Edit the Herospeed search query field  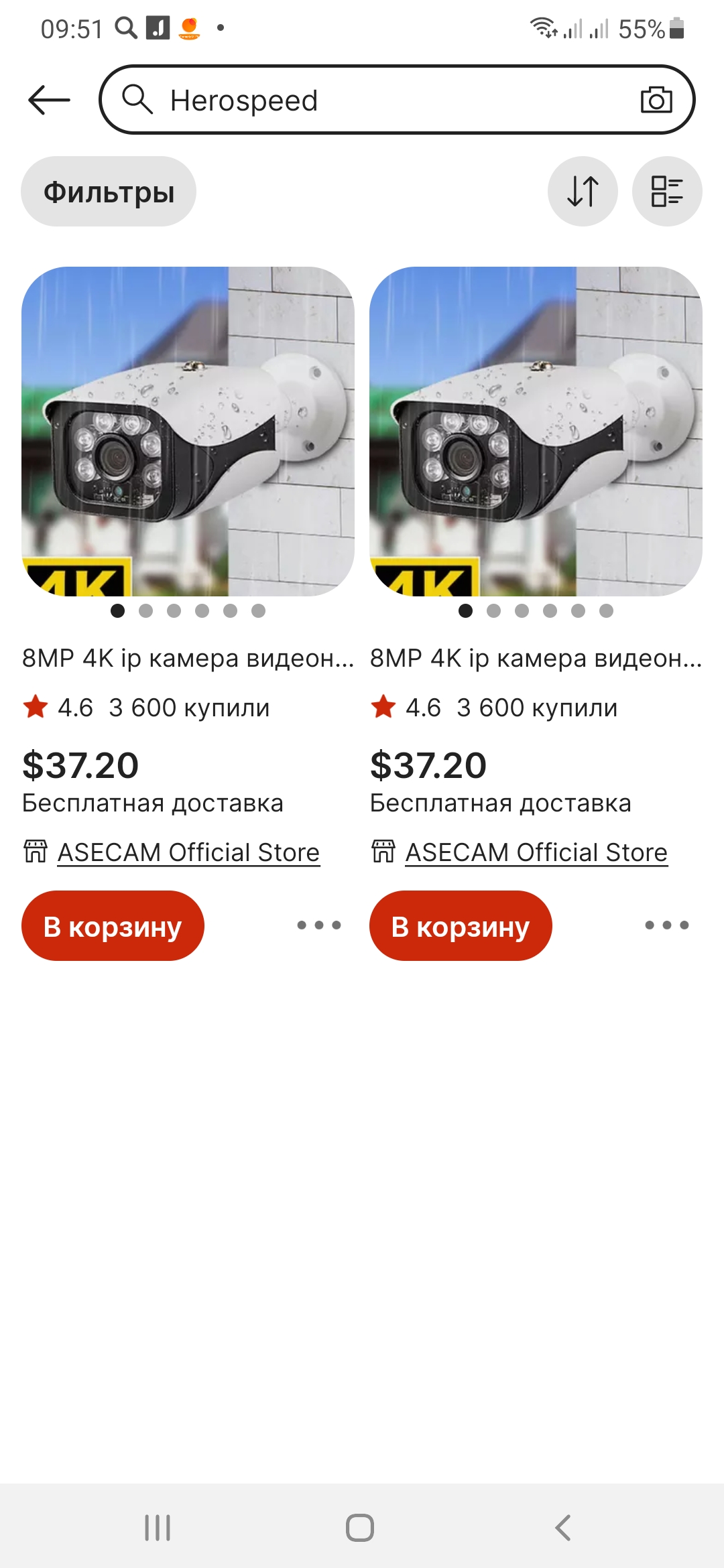[x=375, y=101]
